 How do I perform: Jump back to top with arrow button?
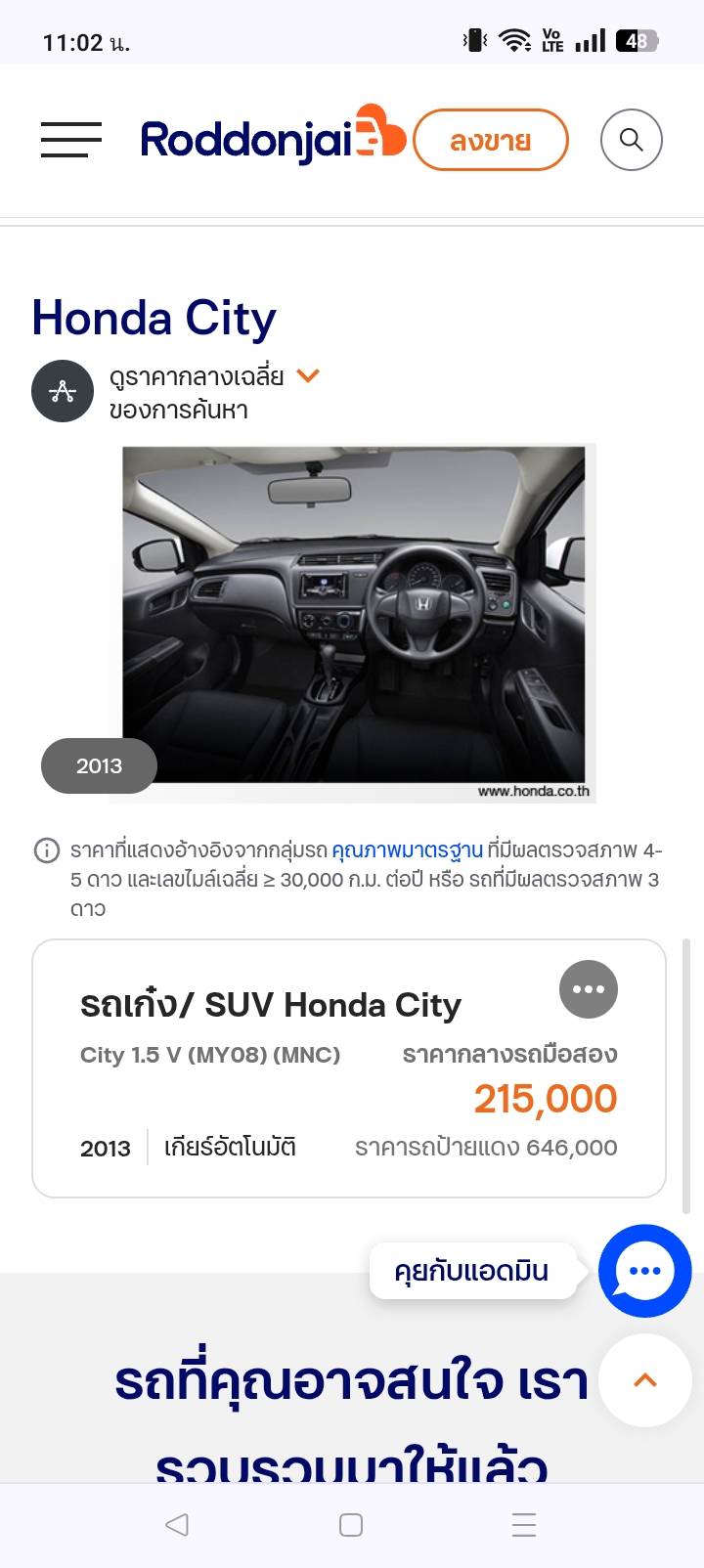tap(645, 1380)
